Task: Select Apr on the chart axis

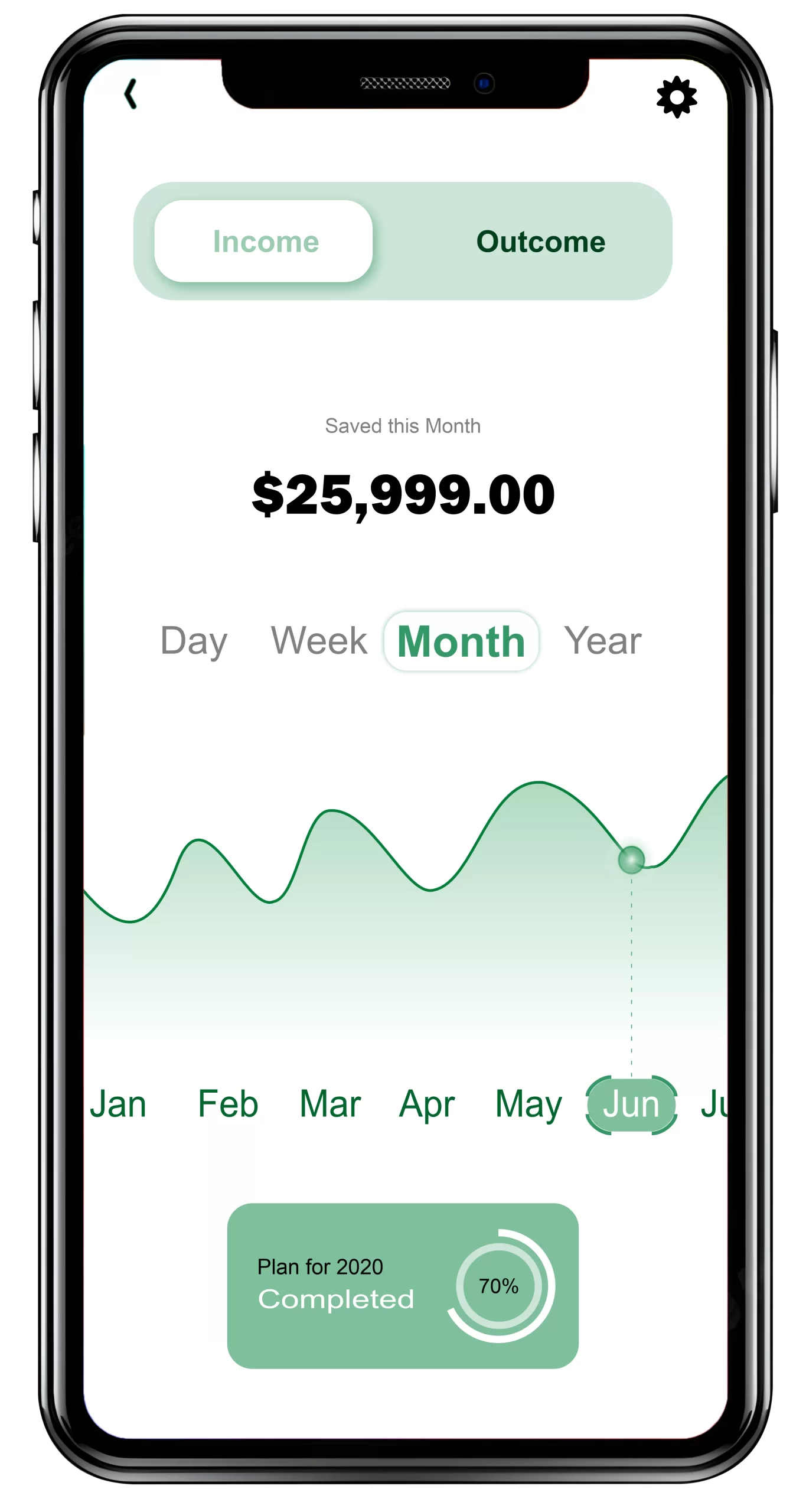Action: [x=427, y=1104]
